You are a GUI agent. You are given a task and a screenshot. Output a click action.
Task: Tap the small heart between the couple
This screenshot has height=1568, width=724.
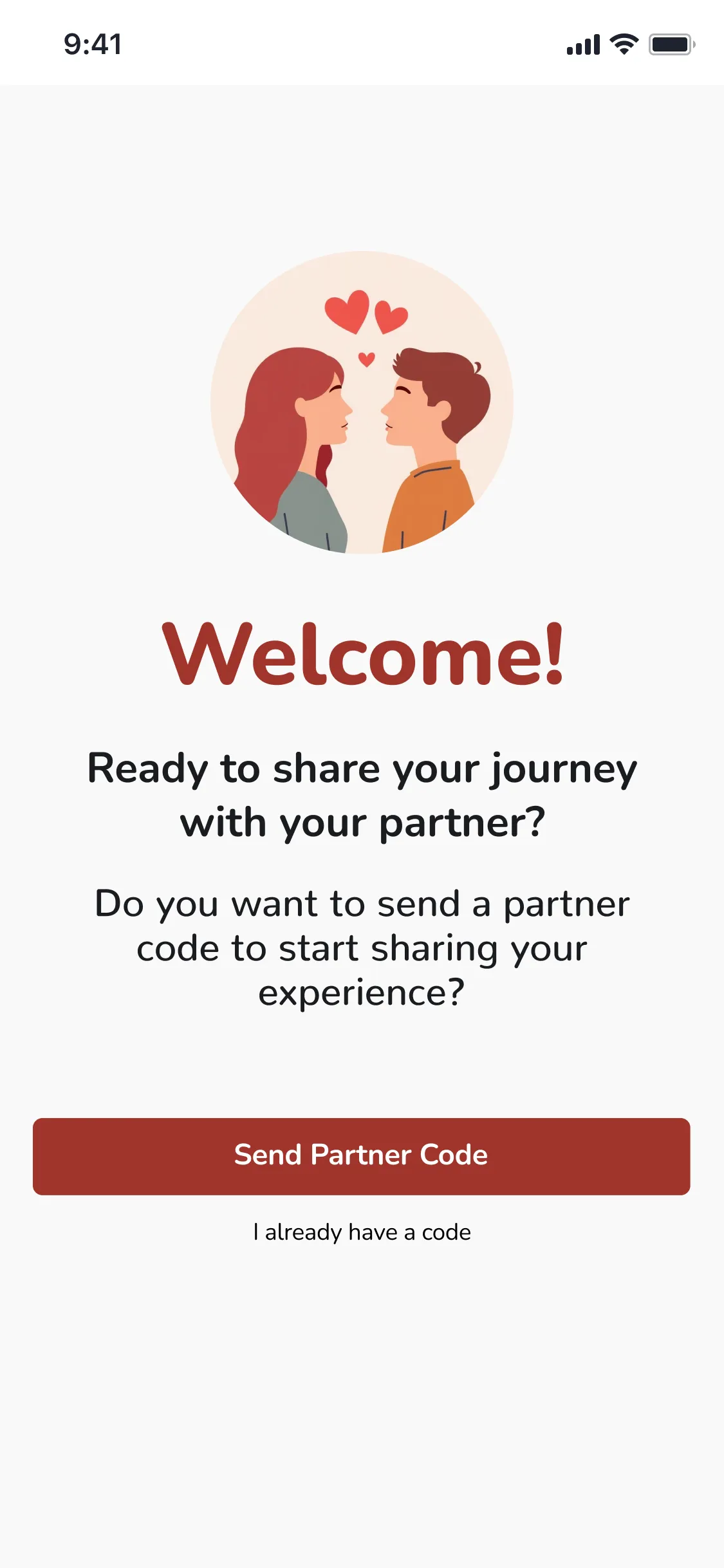click(x=367, y=359)
